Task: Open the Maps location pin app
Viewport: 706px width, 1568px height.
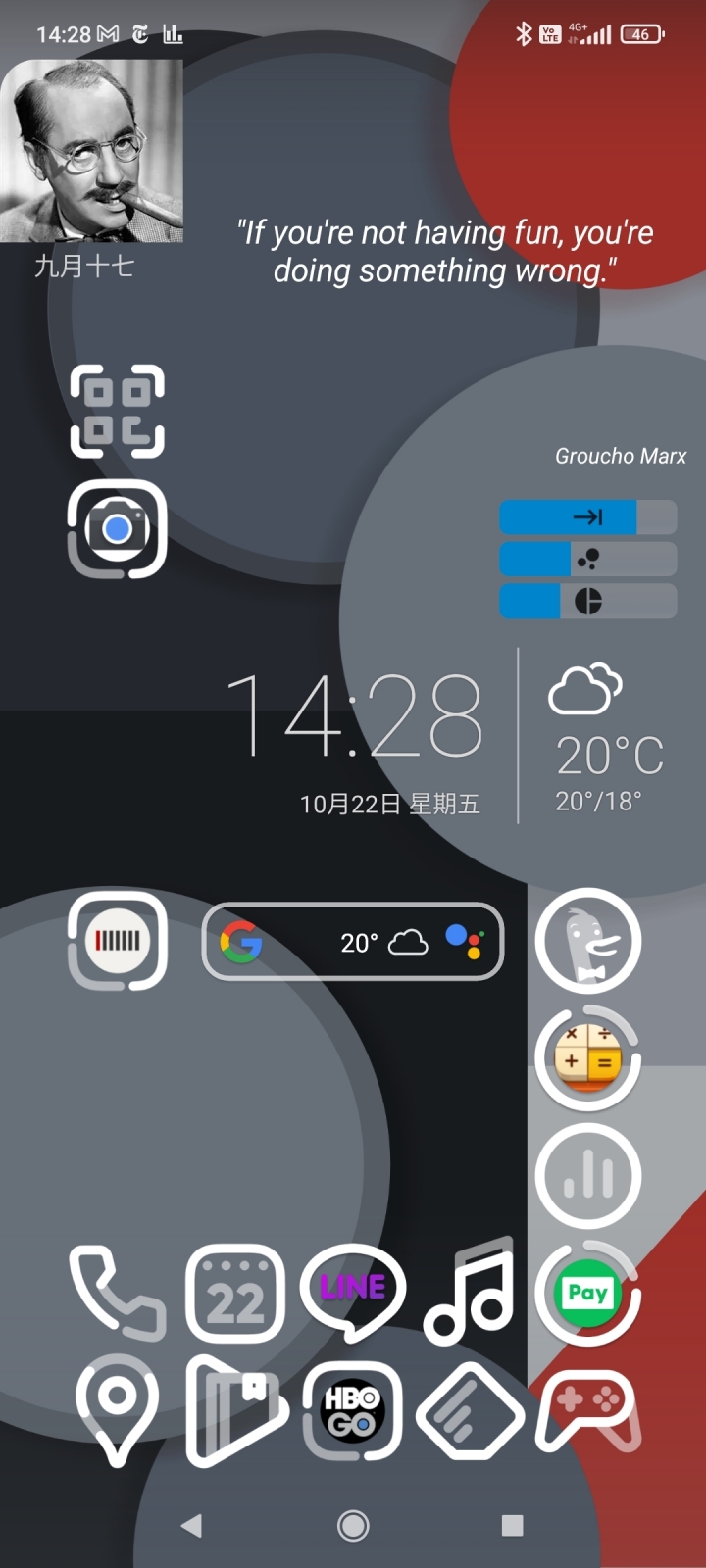Action: pyautogui.click(x=117, y=1409)
